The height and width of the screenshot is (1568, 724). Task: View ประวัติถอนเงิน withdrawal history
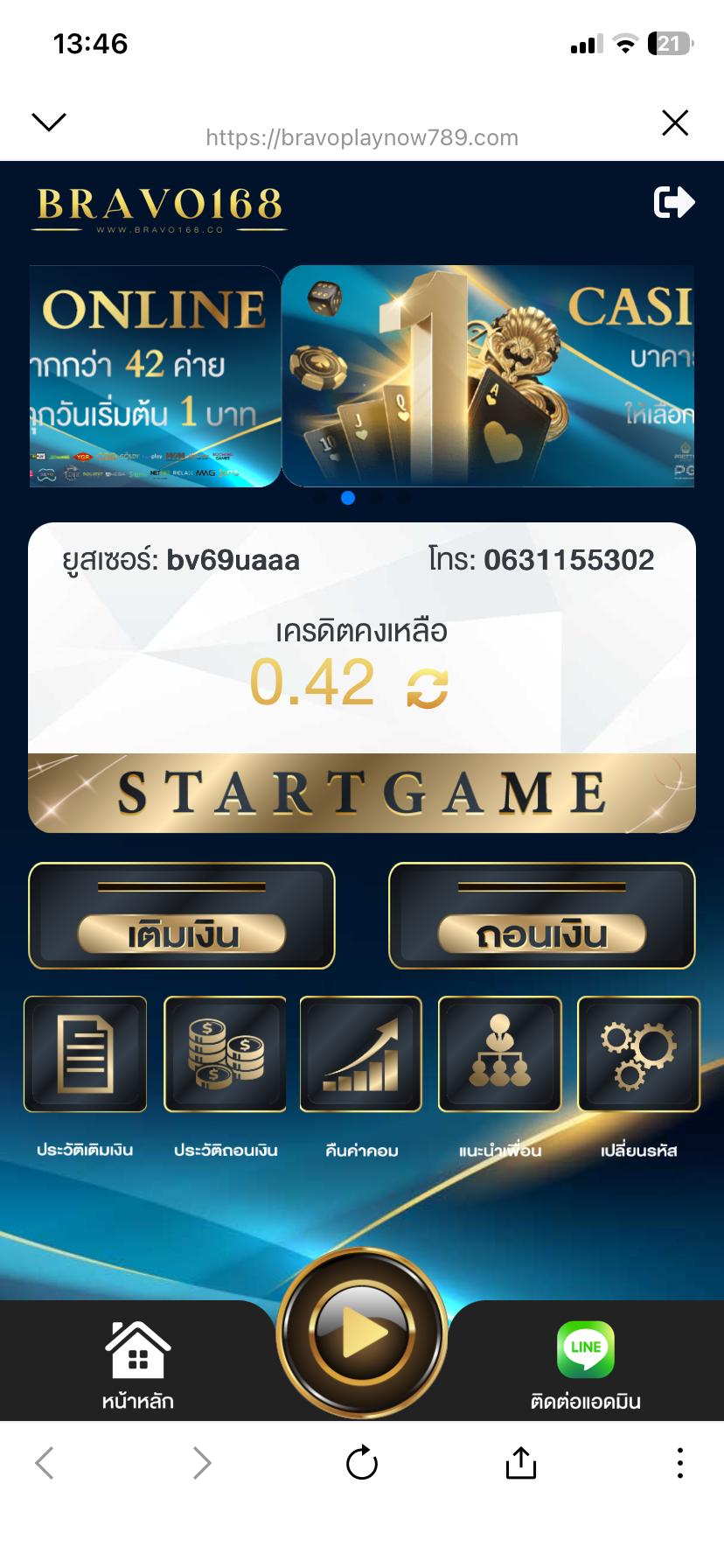(x=226, y=1054)
